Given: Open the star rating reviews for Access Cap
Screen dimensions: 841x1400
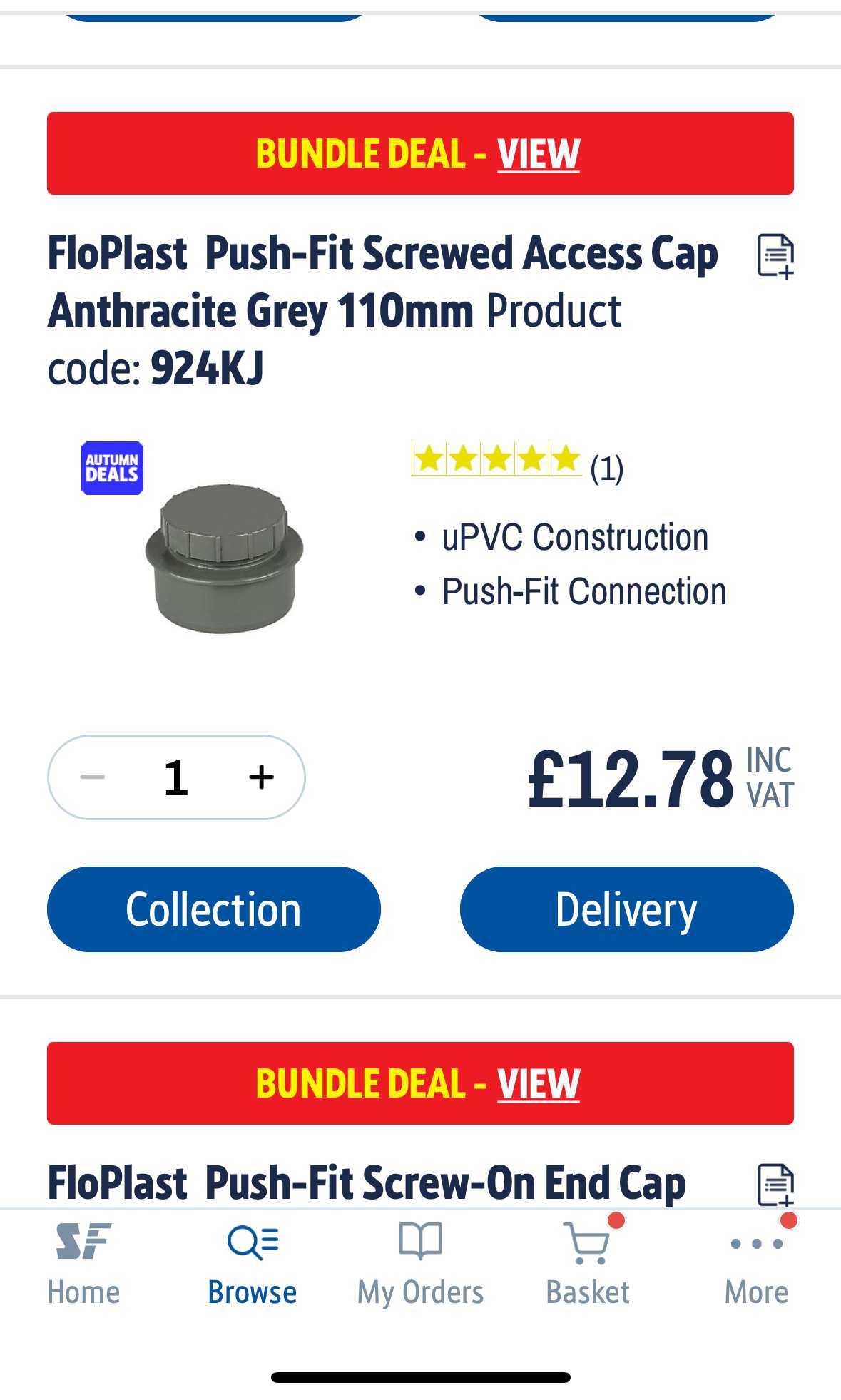Looking at the screenshot, I should pyautogui.click(x=517, y=461).
